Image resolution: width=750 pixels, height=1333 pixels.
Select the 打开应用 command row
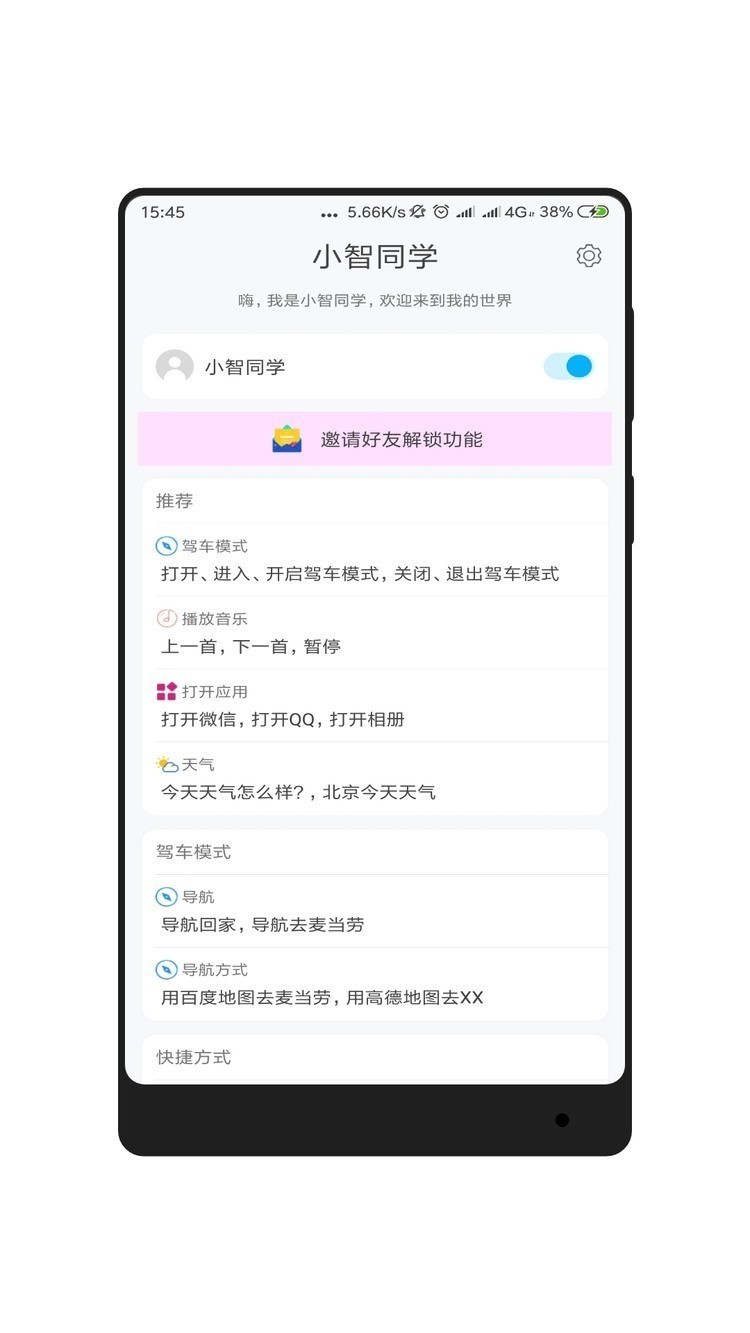pyautogui.click(x=375, y=706)
